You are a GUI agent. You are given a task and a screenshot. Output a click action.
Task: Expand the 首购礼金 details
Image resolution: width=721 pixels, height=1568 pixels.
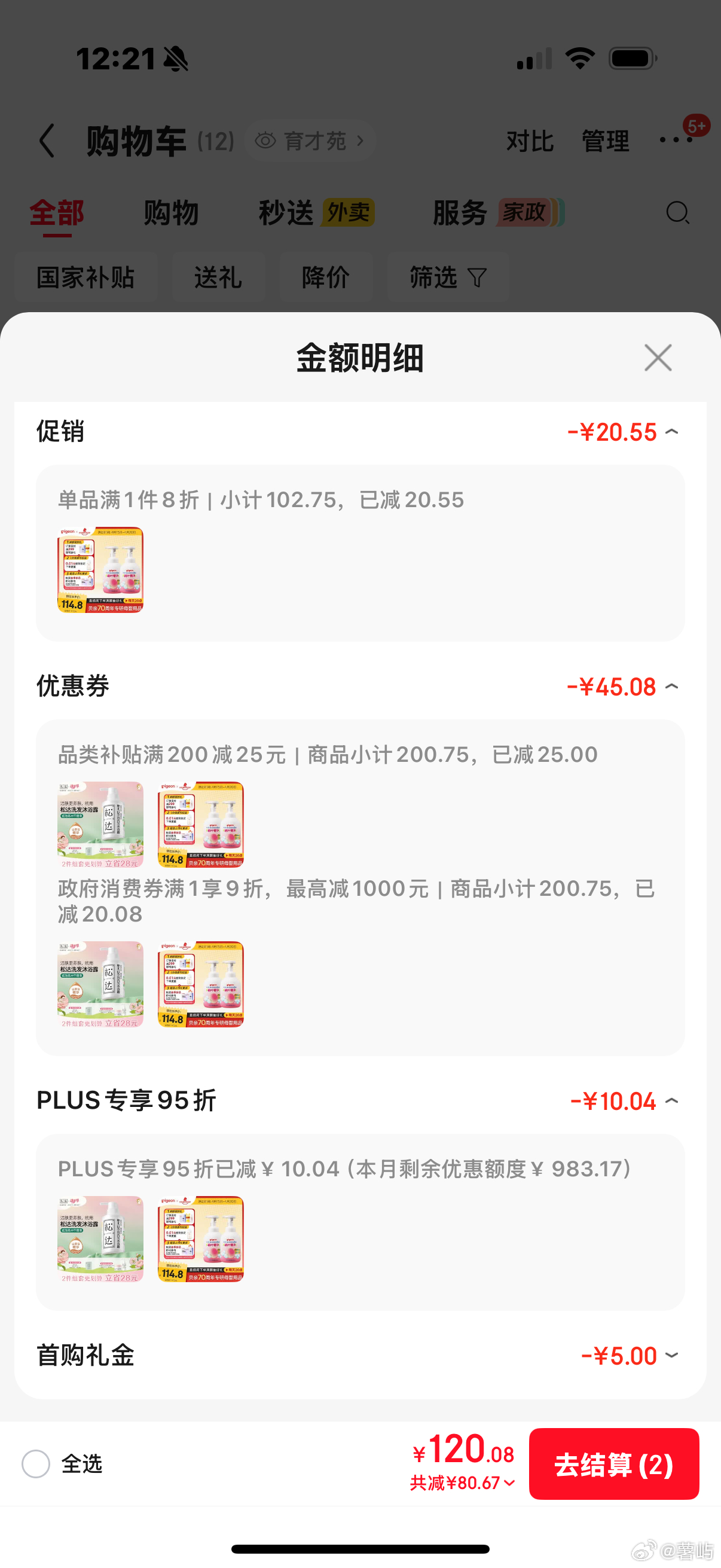tap(671, 1356)
